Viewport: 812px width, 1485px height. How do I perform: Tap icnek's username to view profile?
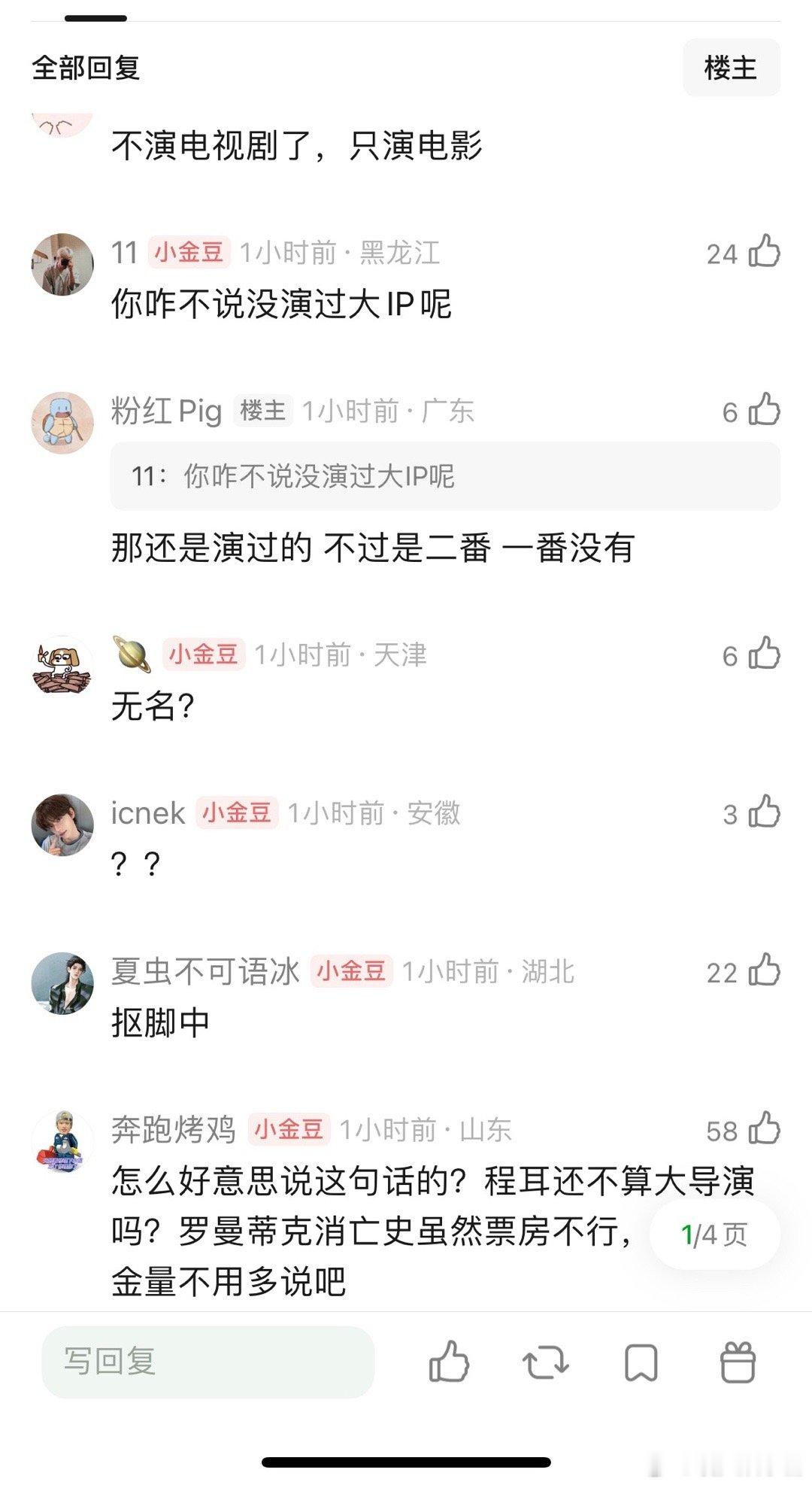tap(148, 814)
